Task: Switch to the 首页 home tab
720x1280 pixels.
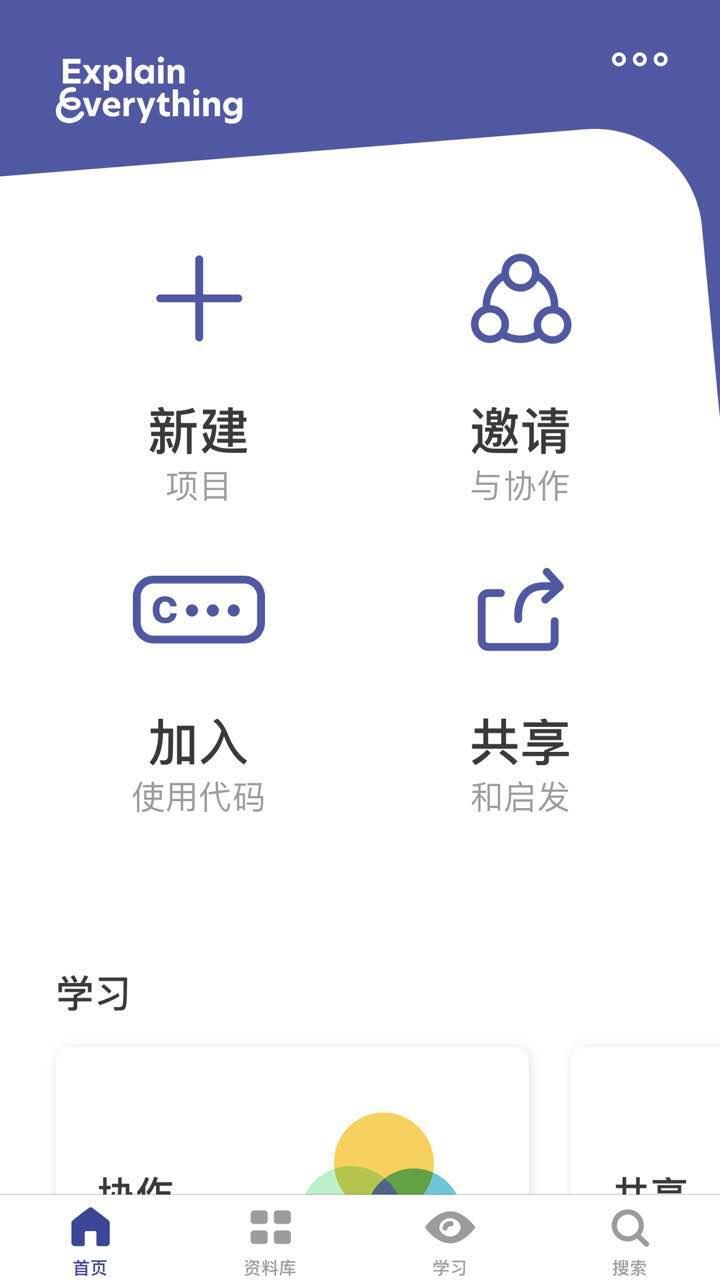Action: (x=90, y=1240)
